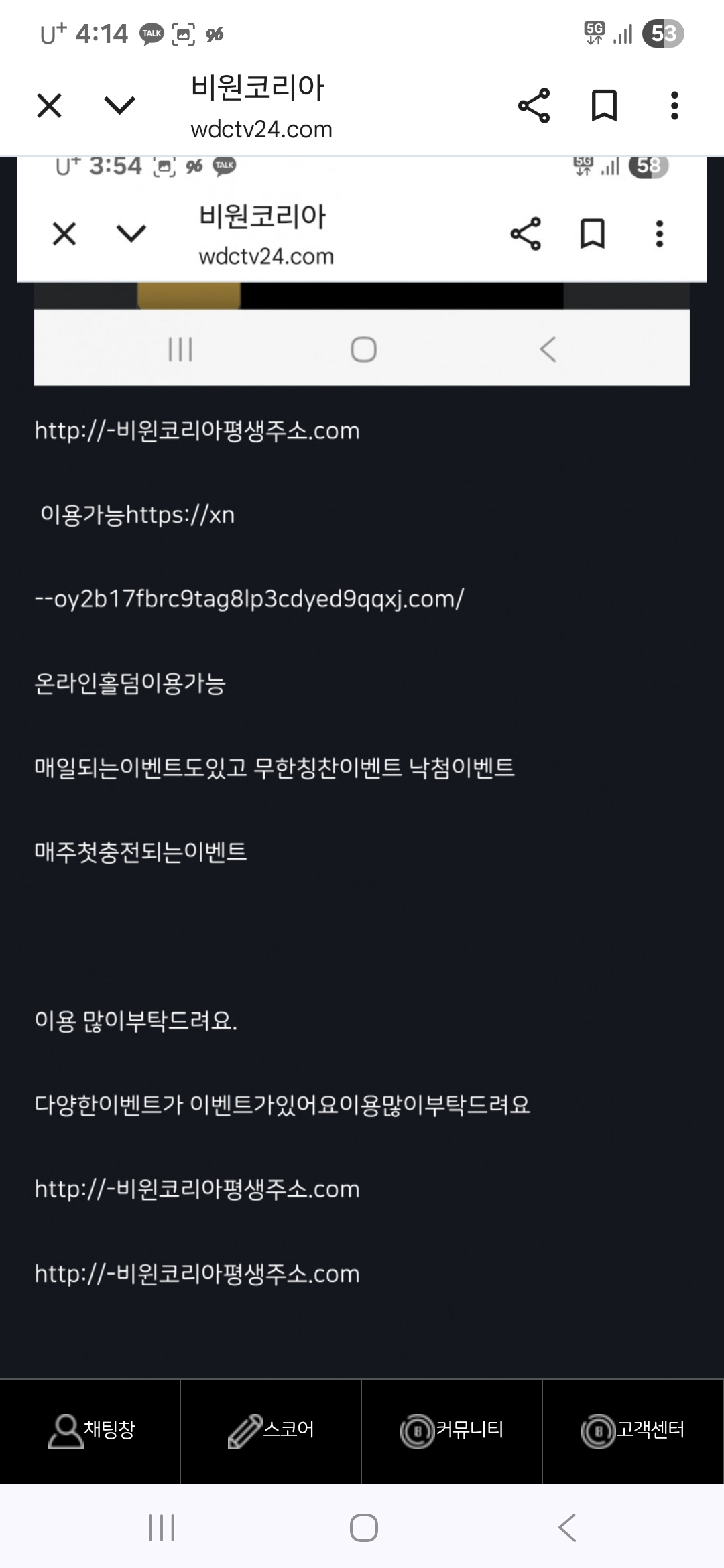Close the in-app browser

pos(49,105)
